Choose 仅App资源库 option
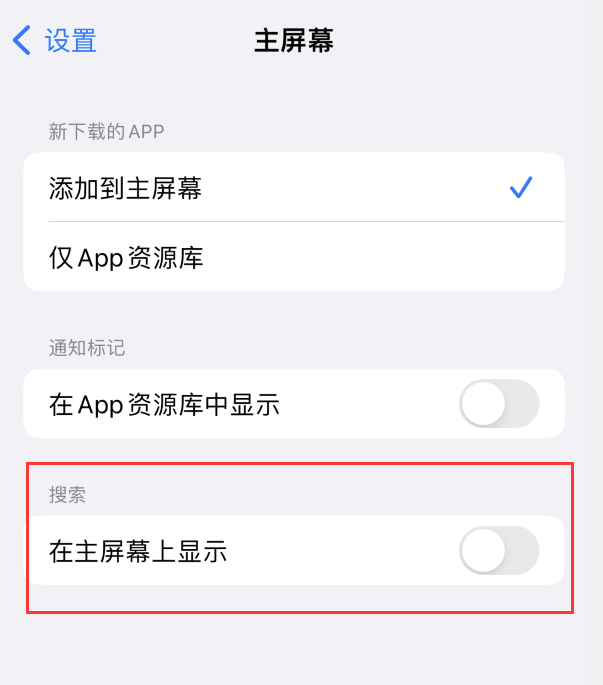The height and width of the screenshot is (685, 603). coord(293,258)
